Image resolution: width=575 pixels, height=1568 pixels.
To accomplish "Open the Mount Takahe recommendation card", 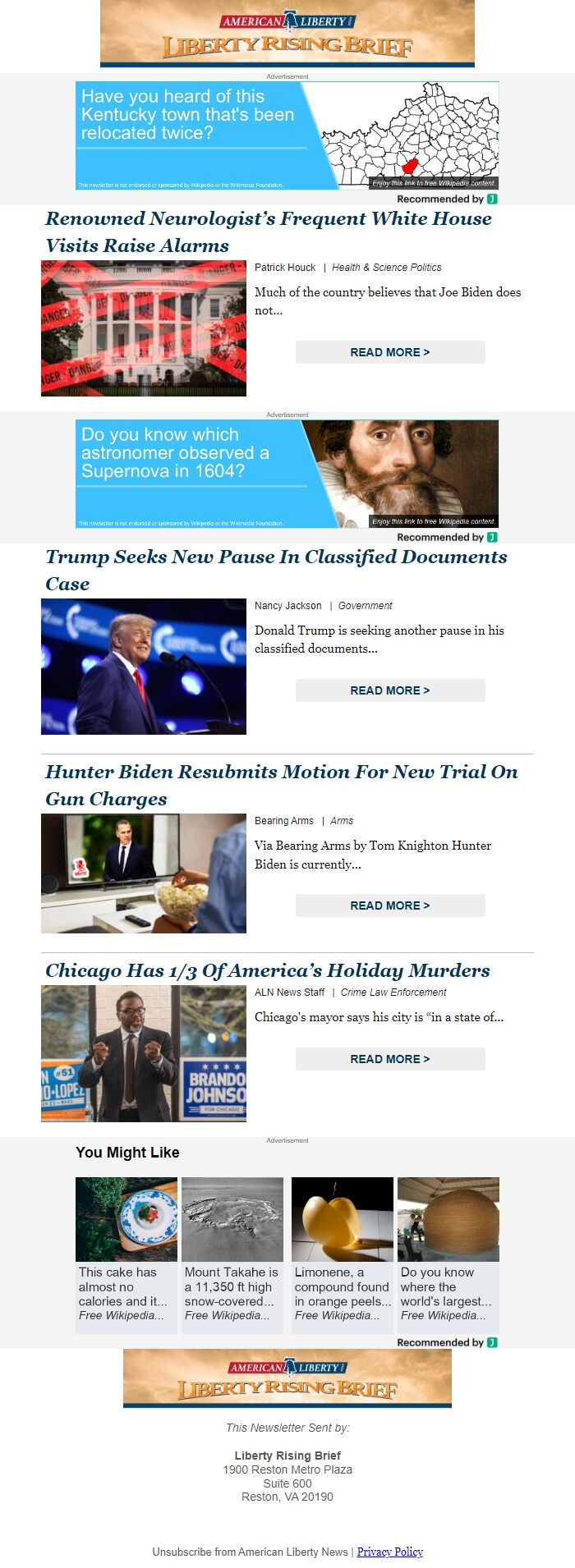I will point(232,1254).
